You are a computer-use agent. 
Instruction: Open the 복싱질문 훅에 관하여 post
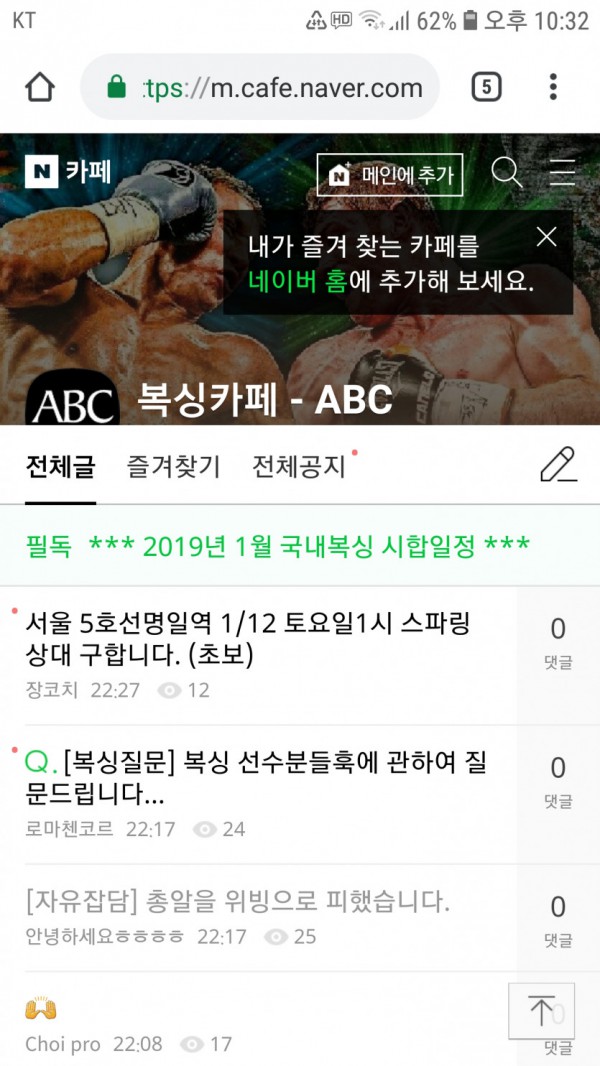click(258, 795)
